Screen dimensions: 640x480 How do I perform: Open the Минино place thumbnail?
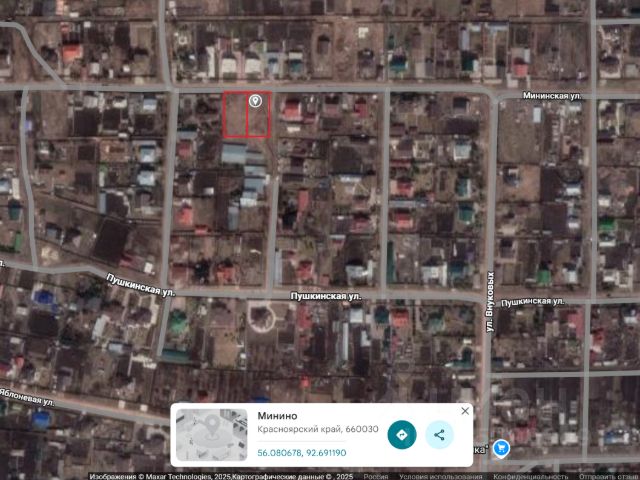pyautogui.click(x=211, y=435)
